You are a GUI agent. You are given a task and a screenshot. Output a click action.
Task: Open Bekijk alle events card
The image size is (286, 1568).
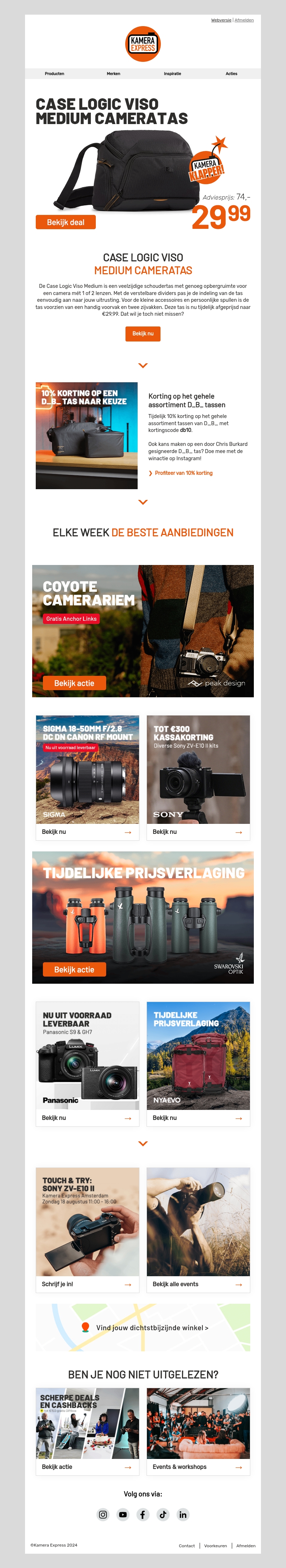[x=198, y=1284]
